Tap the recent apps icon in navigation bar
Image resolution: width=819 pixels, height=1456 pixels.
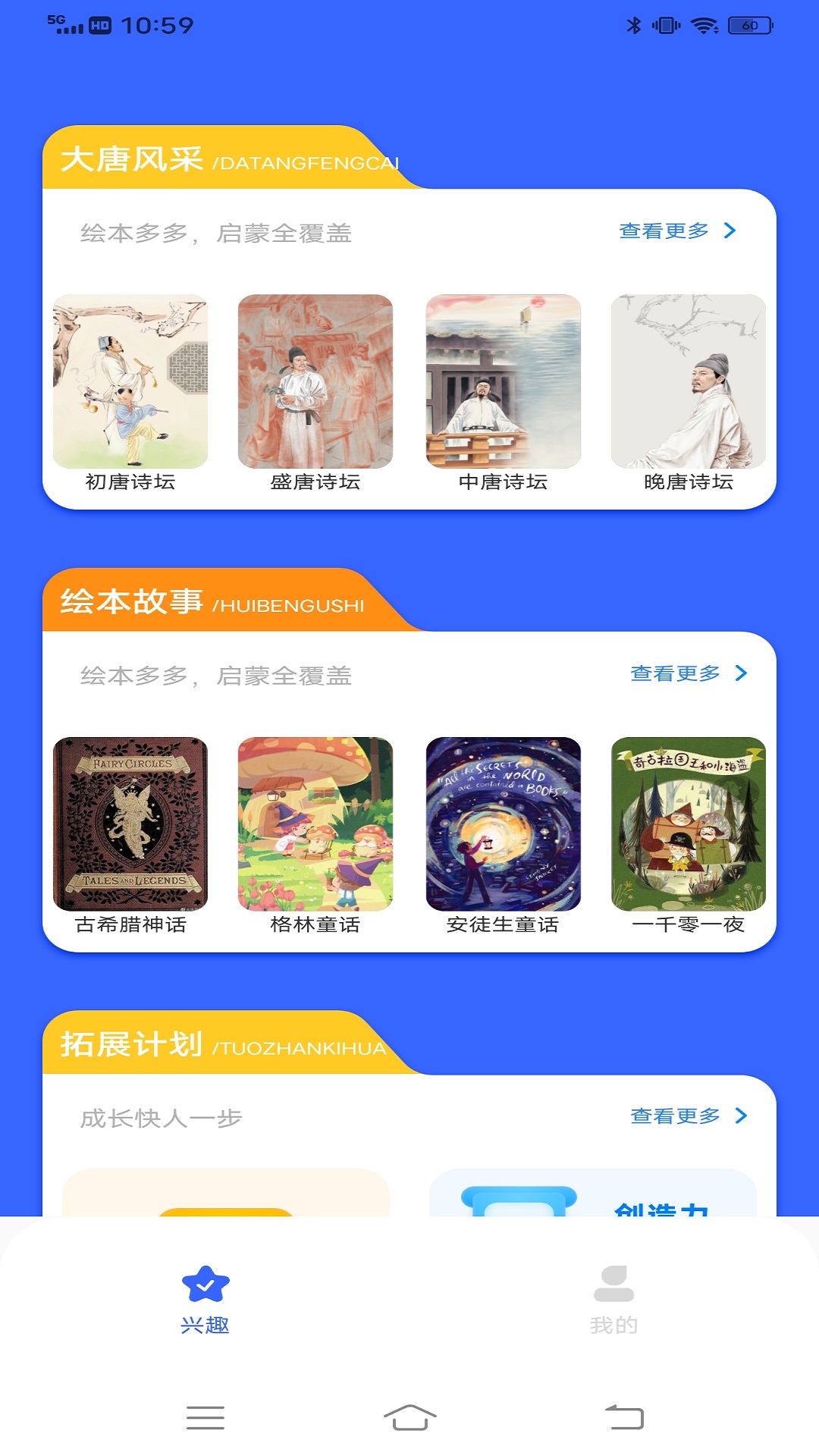coord(205,1415)
